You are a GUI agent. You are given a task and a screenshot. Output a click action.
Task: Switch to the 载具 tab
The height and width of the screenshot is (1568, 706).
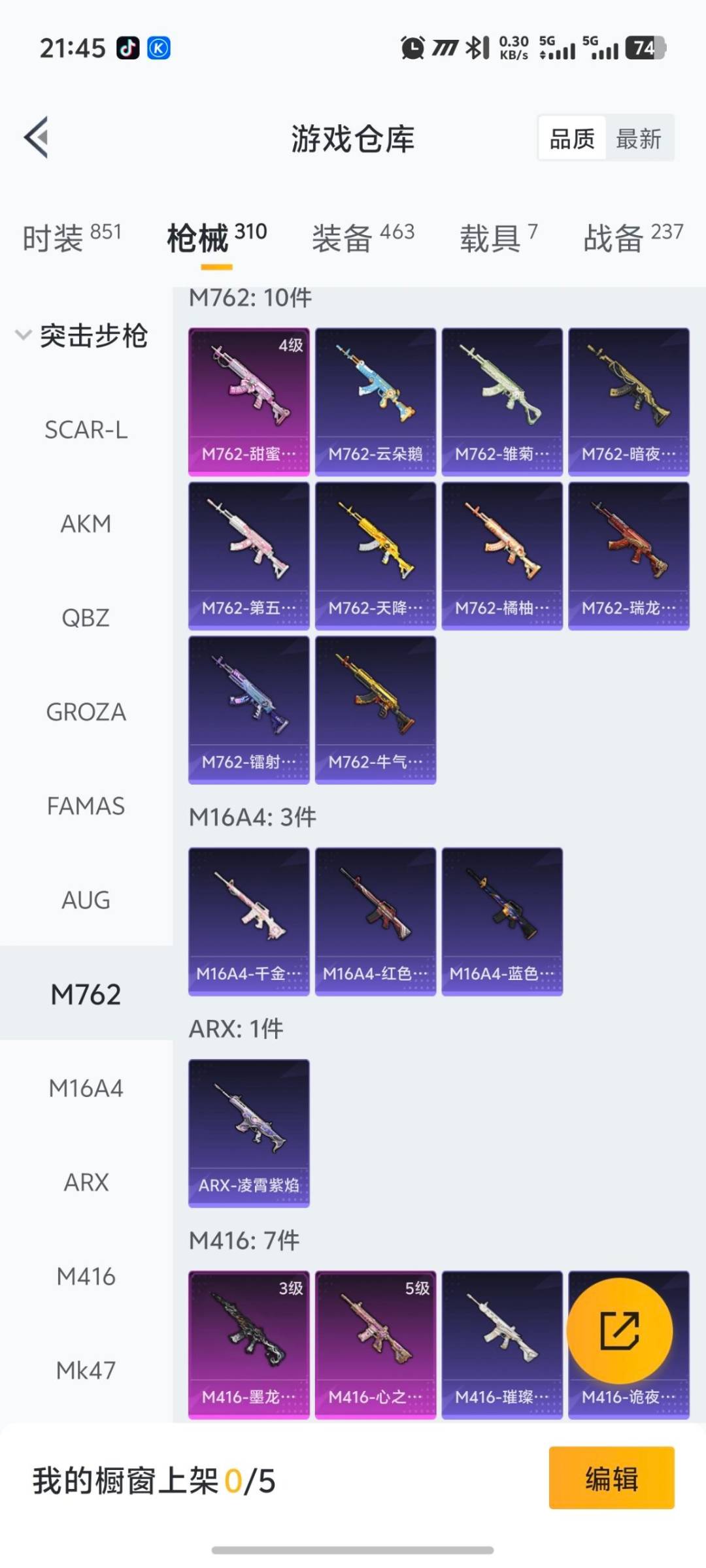(498, 237)
